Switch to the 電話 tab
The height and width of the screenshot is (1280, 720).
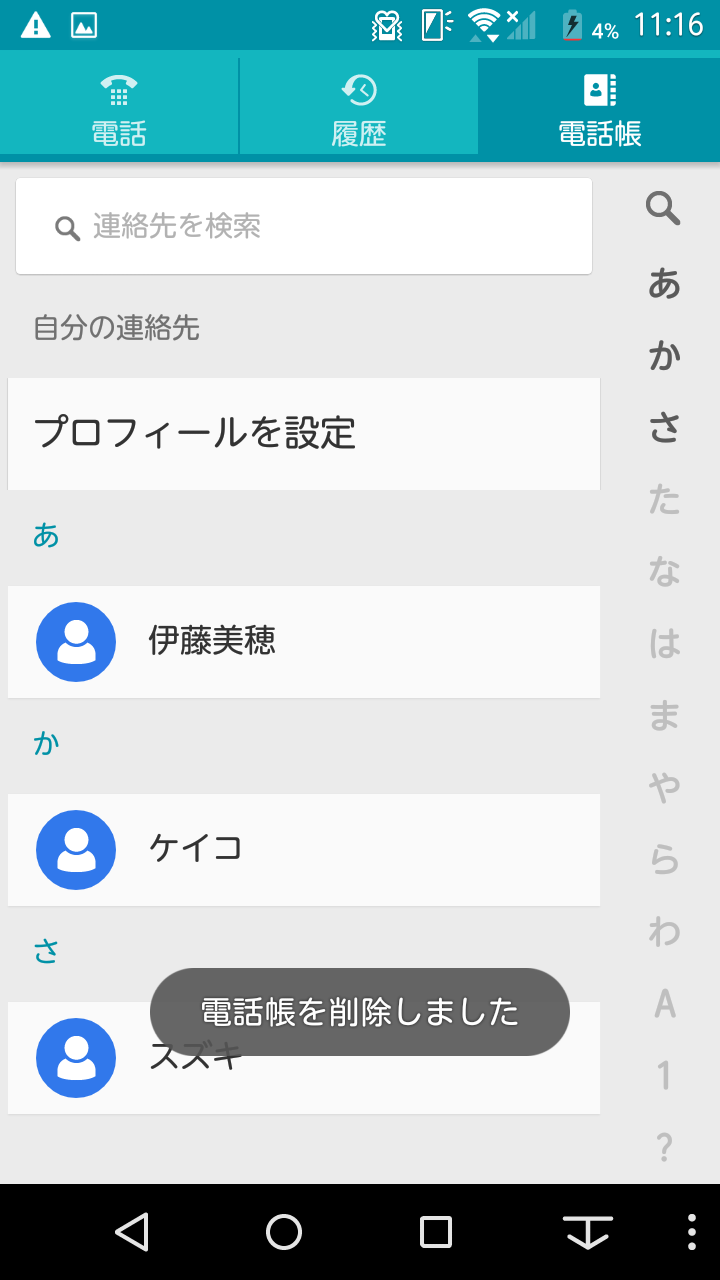tap(119, 108)
